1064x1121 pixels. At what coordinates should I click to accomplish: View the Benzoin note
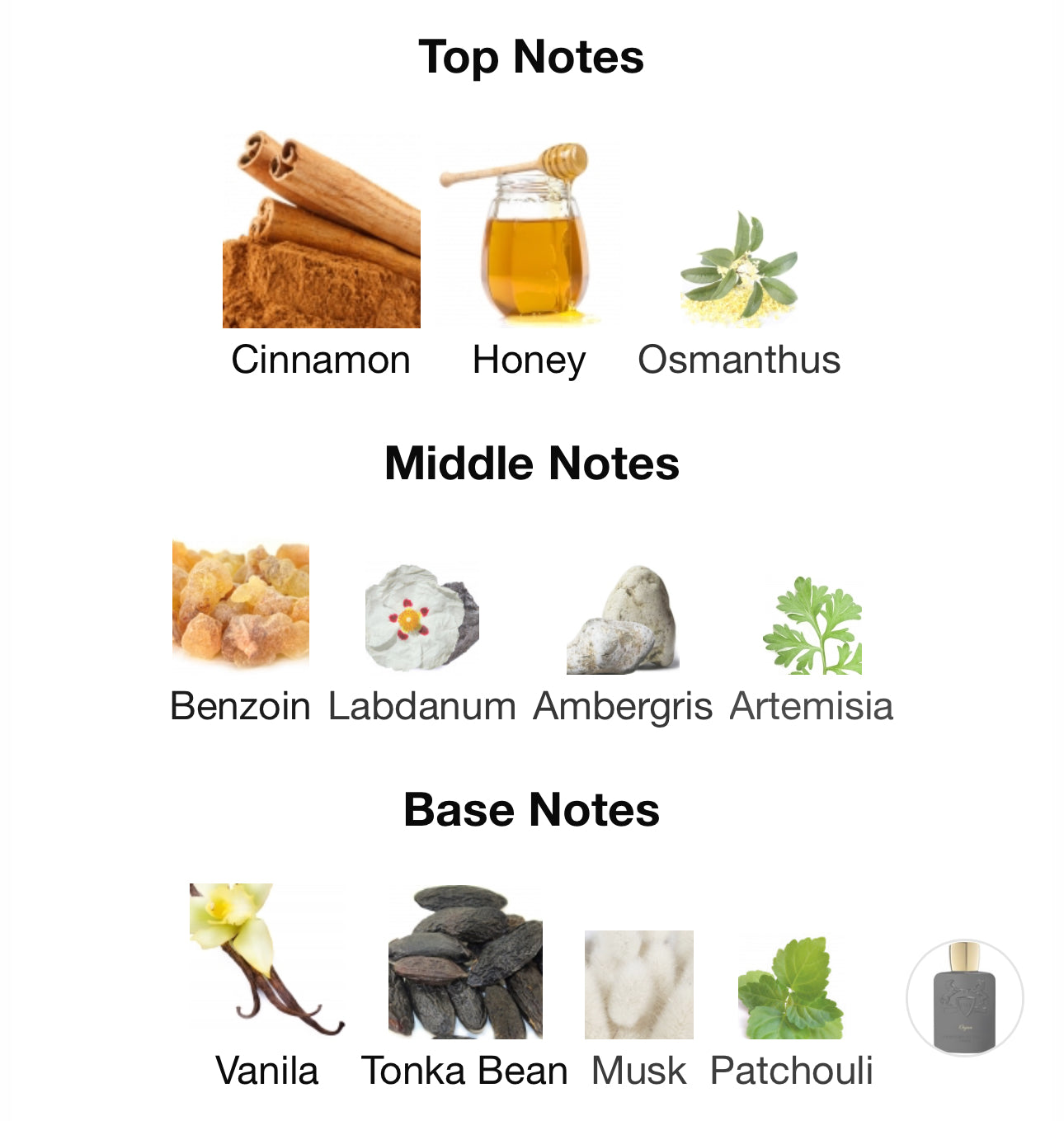[x=240, y=605]
